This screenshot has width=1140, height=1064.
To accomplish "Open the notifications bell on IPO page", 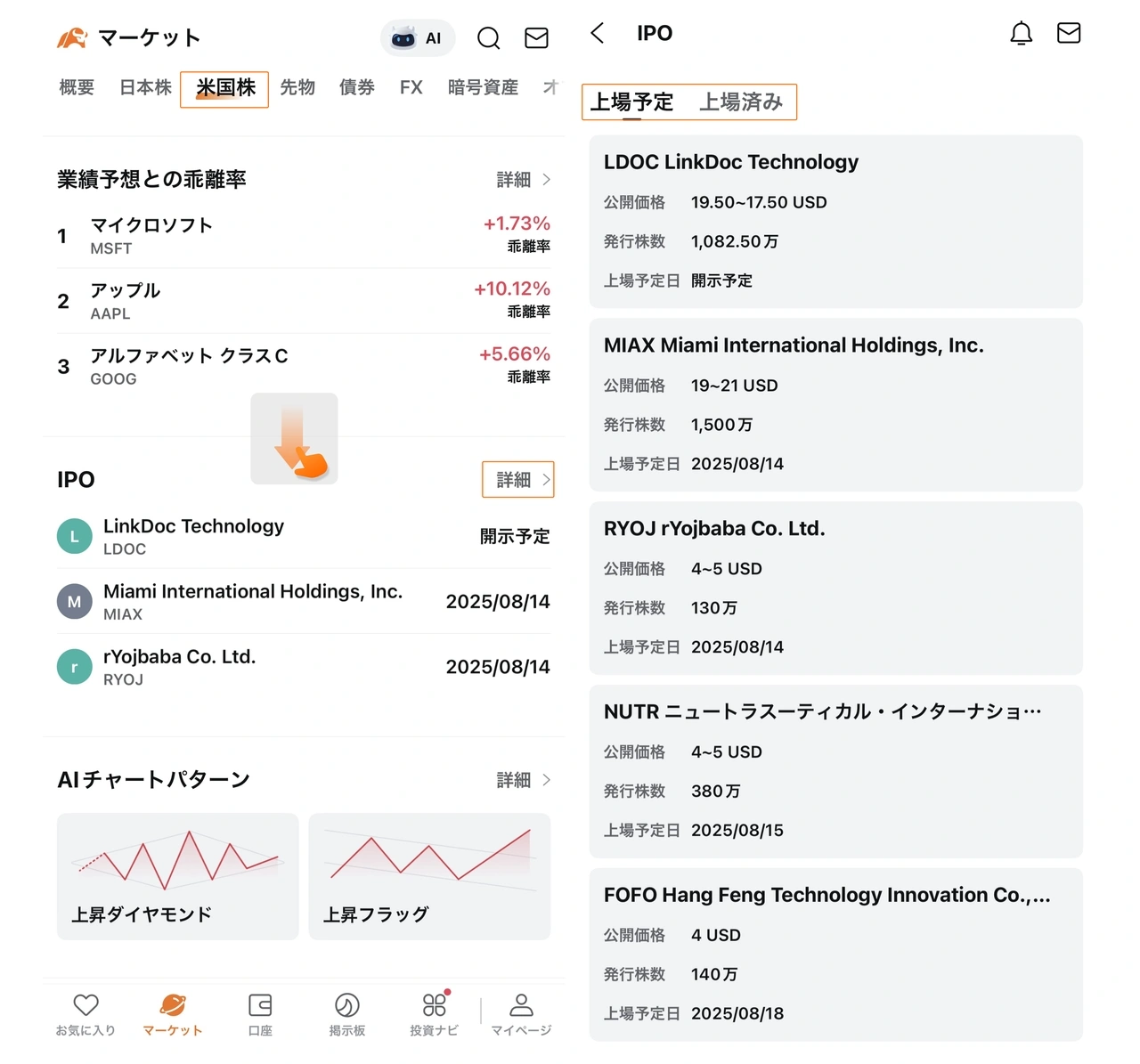I will [1021, 34].
